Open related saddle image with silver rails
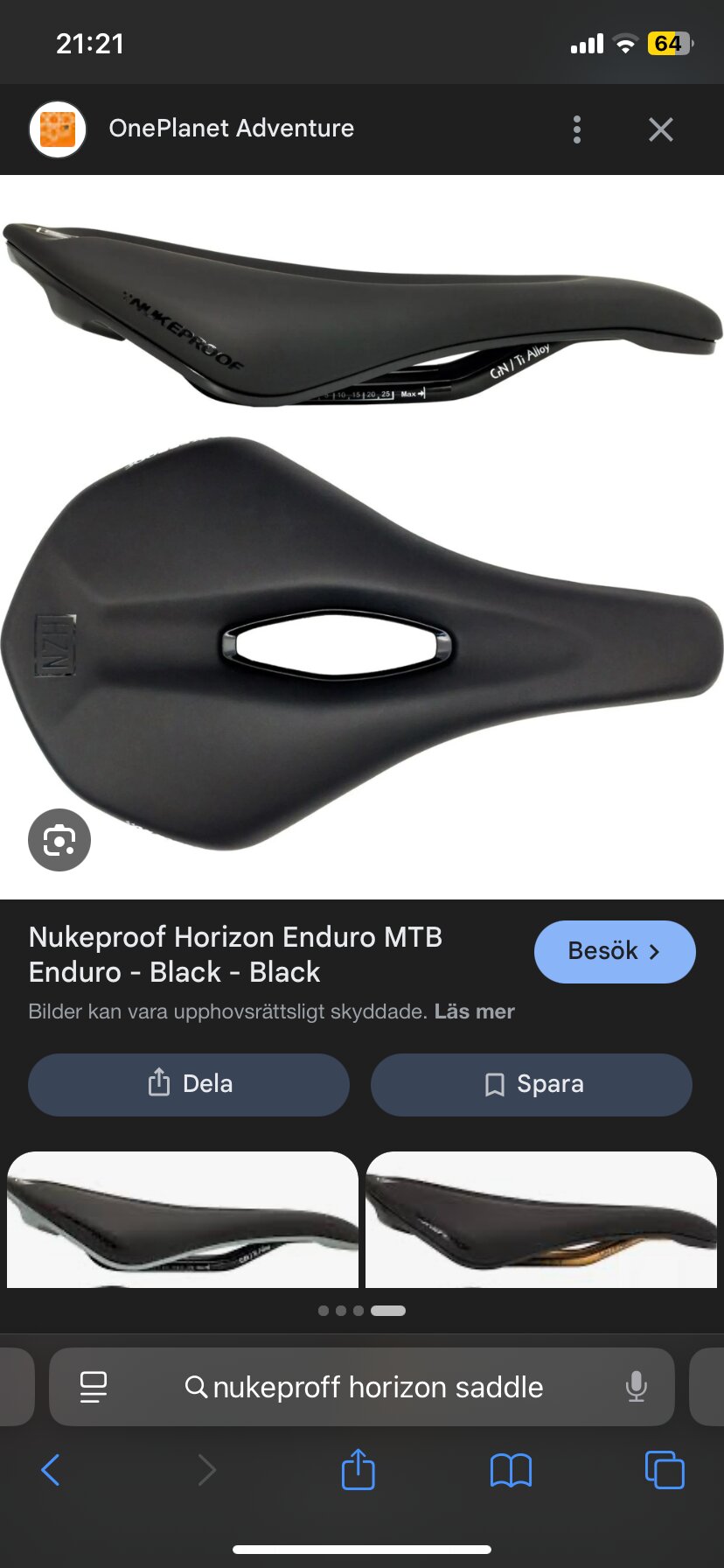724x1568 pixels. (182, 1220)
